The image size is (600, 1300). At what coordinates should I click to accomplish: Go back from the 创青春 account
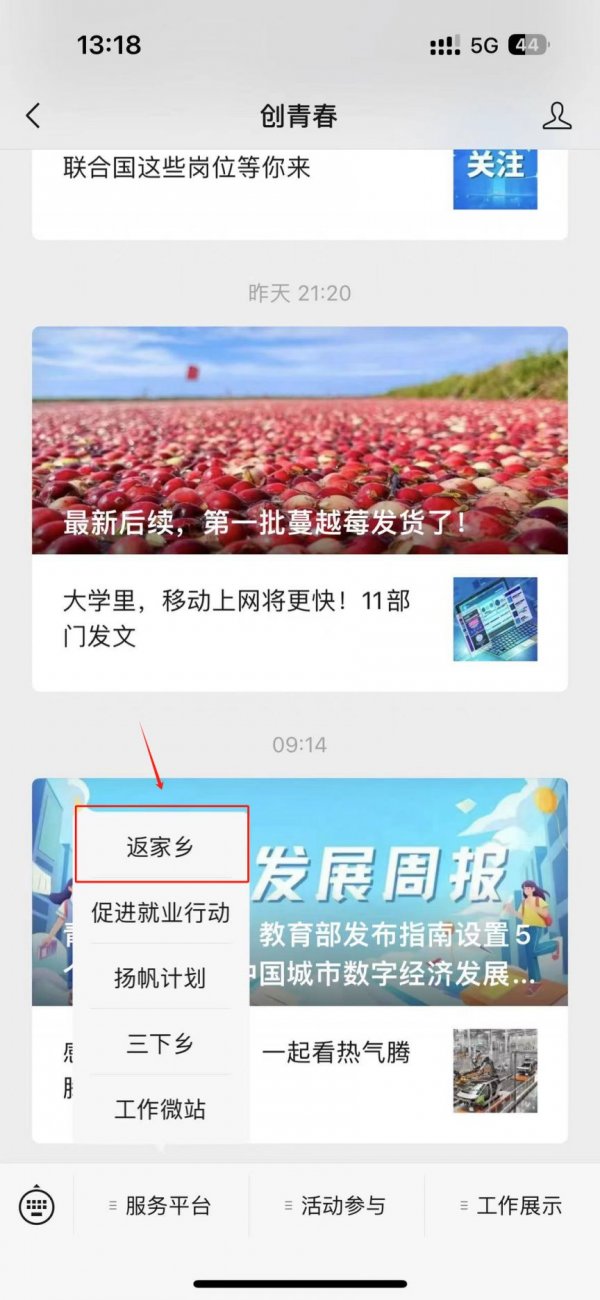(x=33, y=116)
